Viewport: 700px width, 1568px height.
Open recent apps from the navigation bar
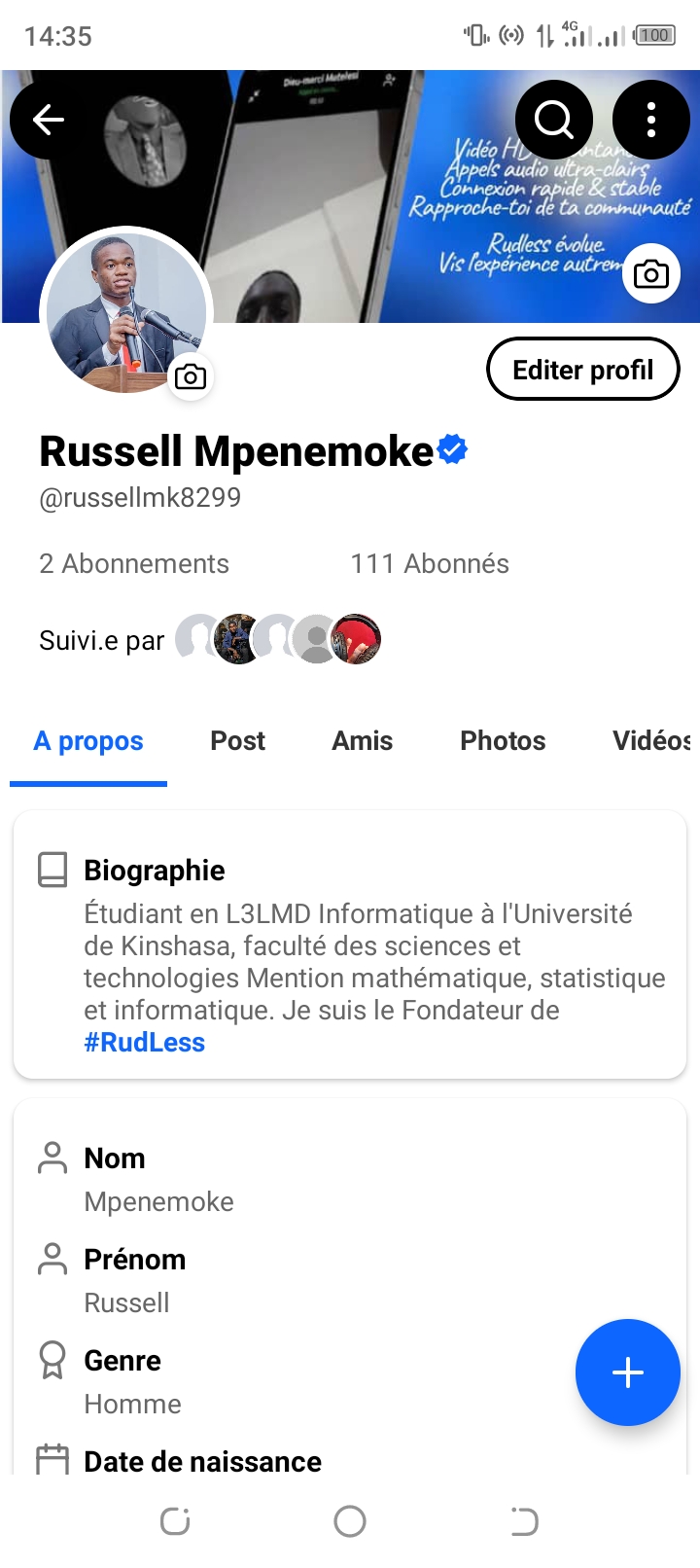point(175,1521)
